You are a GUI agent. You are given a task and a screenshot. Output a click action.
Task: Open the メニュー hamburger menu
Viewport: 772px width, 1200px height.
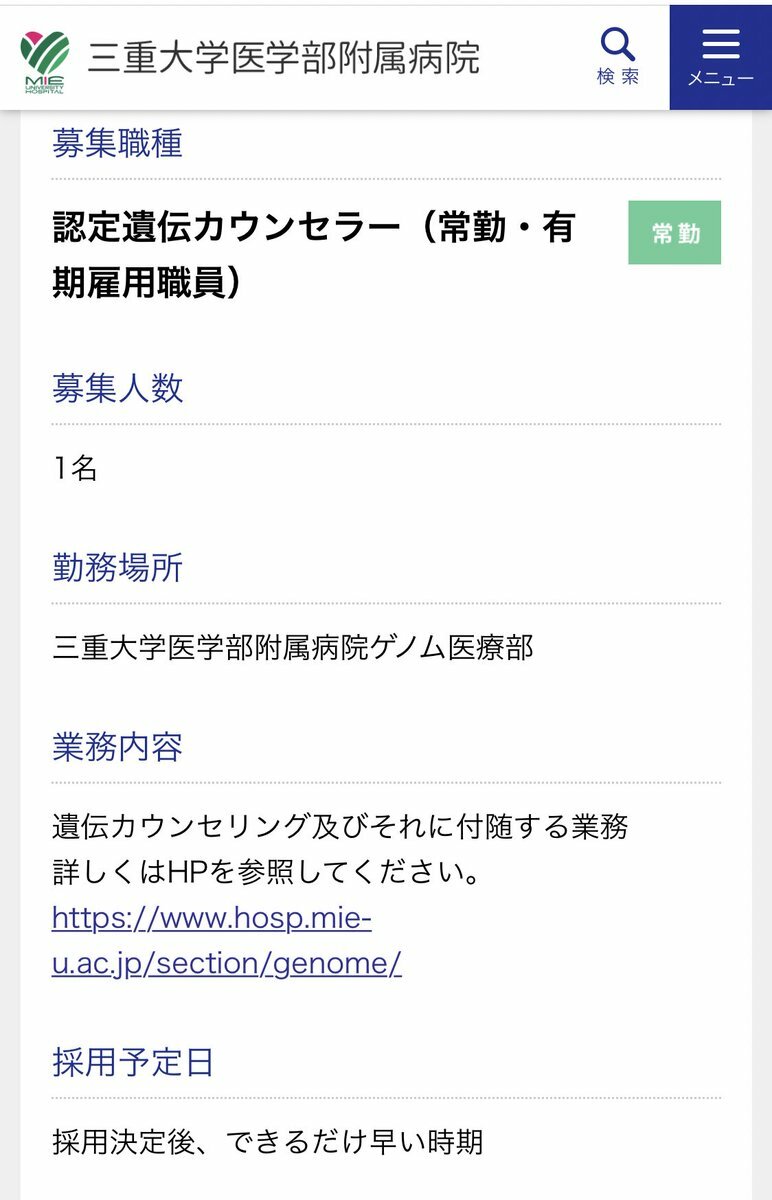pos(720,57)
